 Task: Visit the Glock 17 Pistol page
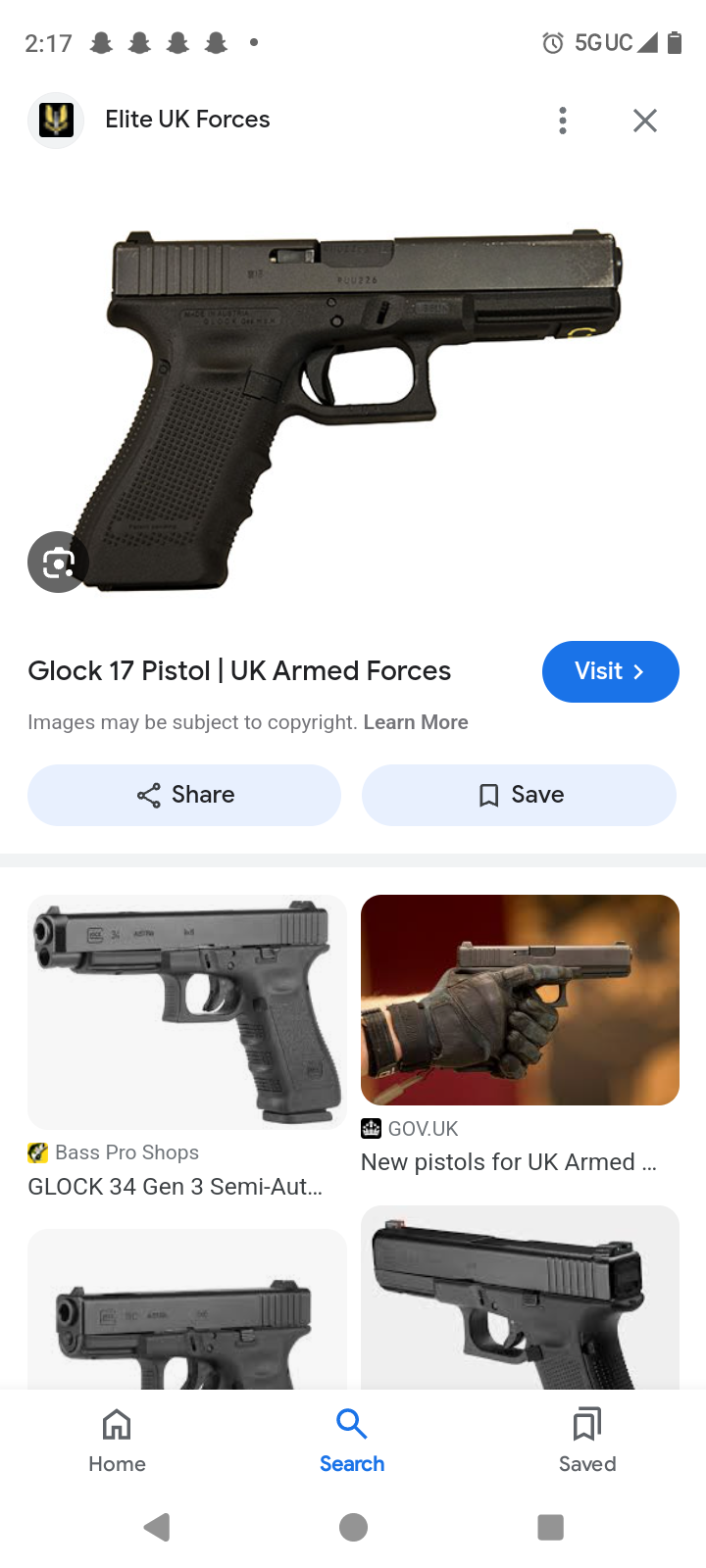610,671
